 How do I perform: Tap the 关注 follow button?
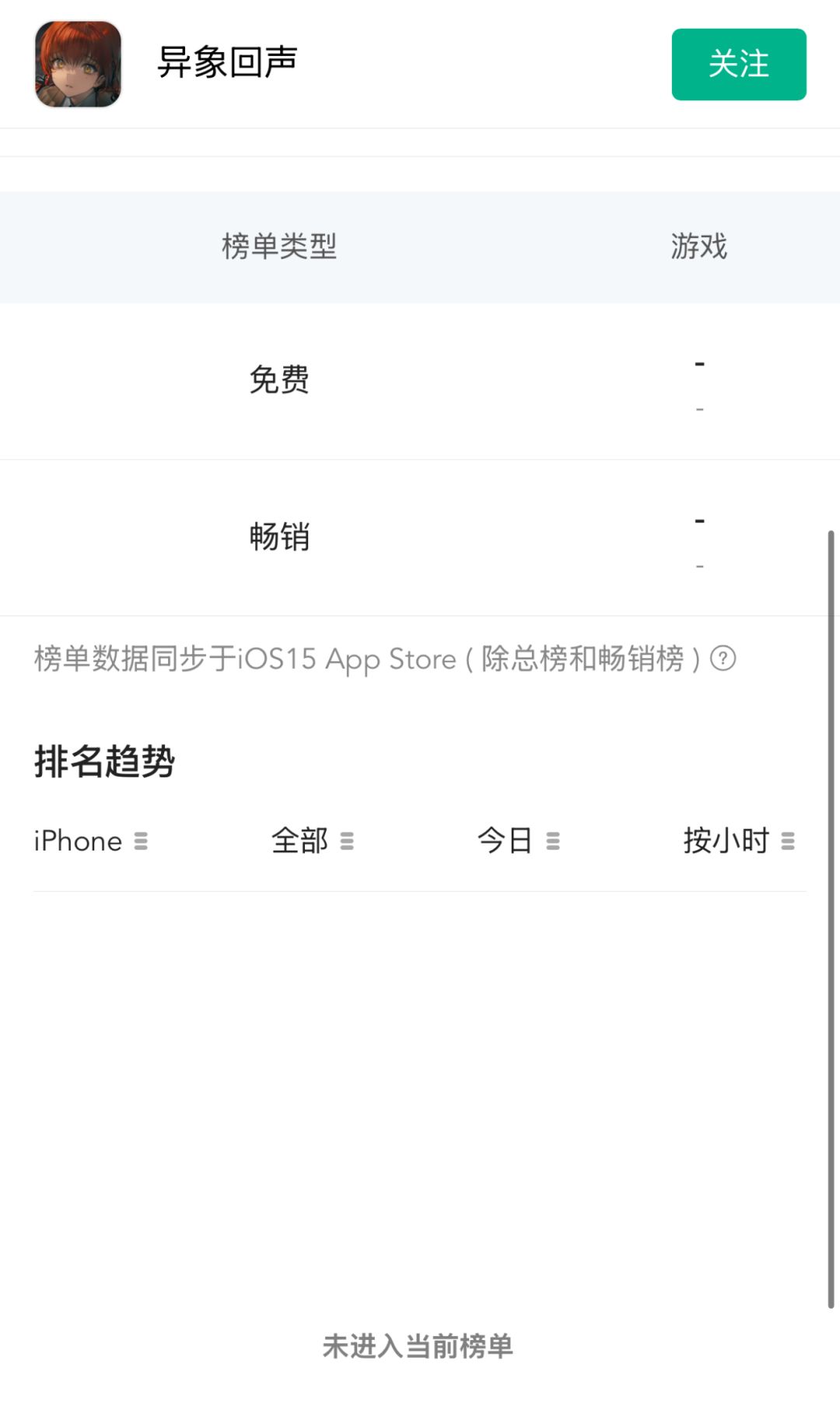coord(739,65)
